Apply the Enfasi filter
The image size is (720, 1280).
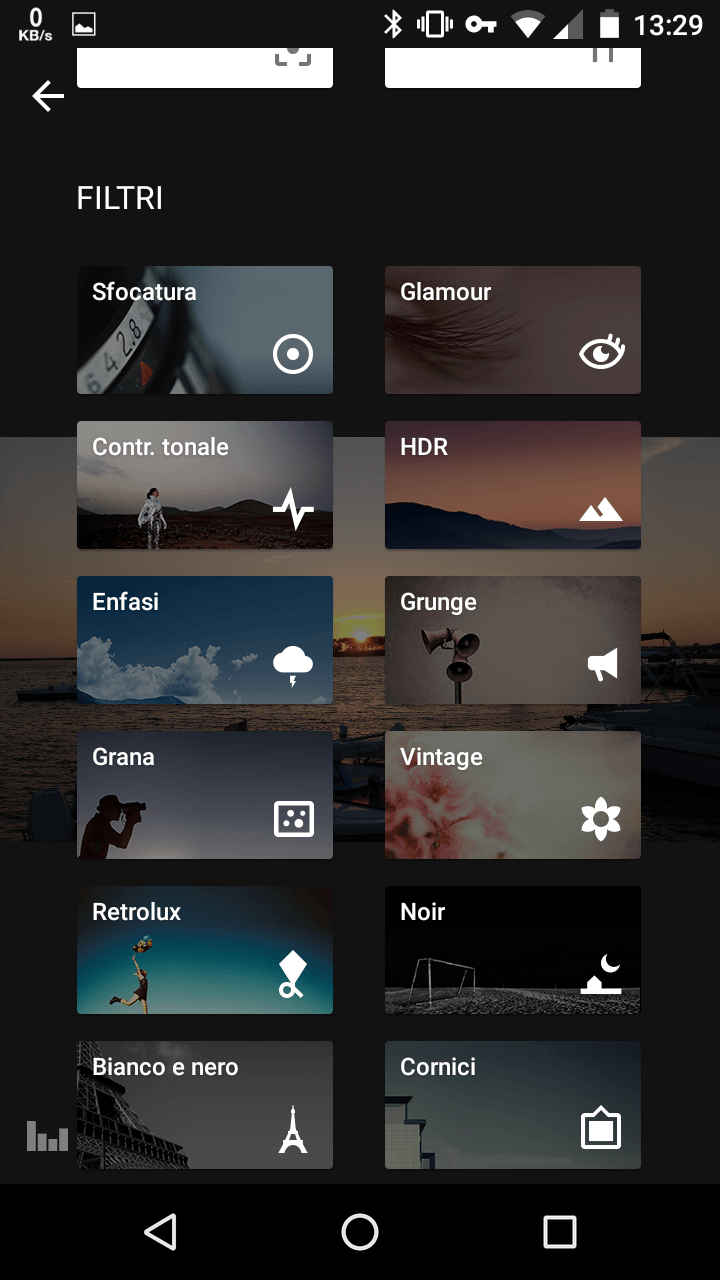point(205,640)
